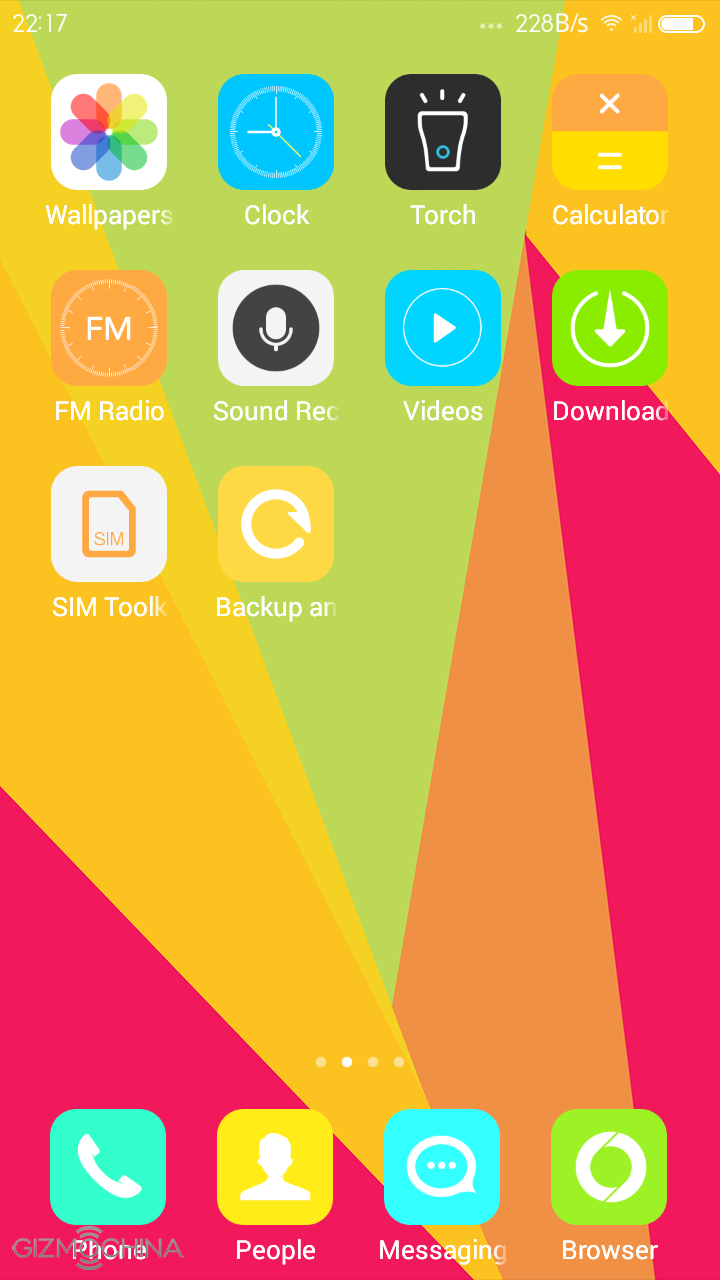Open the Calculator app

[x=610, y=132]
